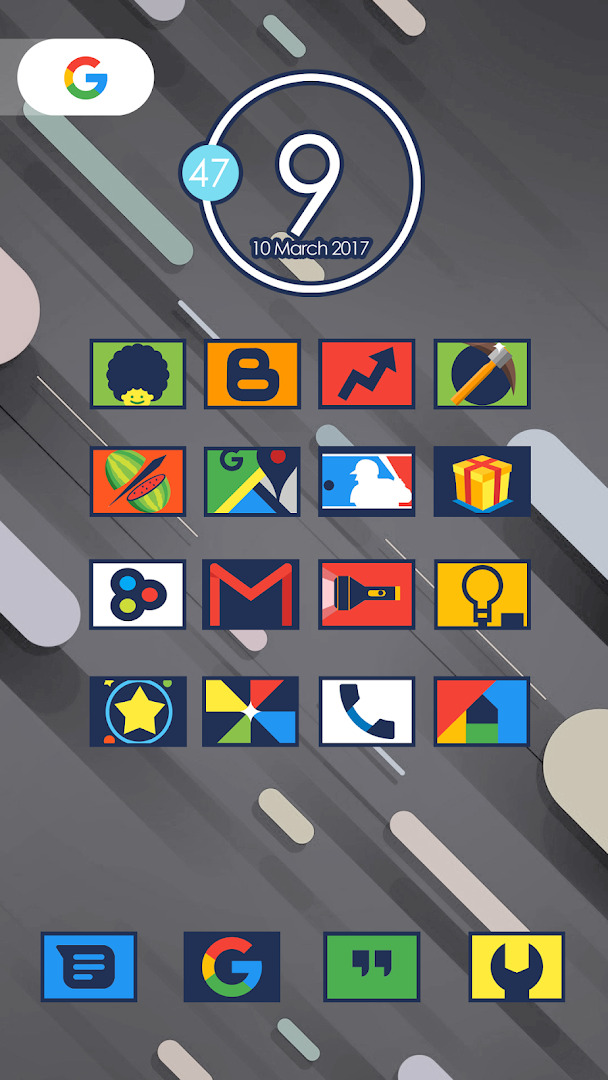Screen dimensions: 608x1080
Task: Launch the pickaxe icon app
Action: 482,375
